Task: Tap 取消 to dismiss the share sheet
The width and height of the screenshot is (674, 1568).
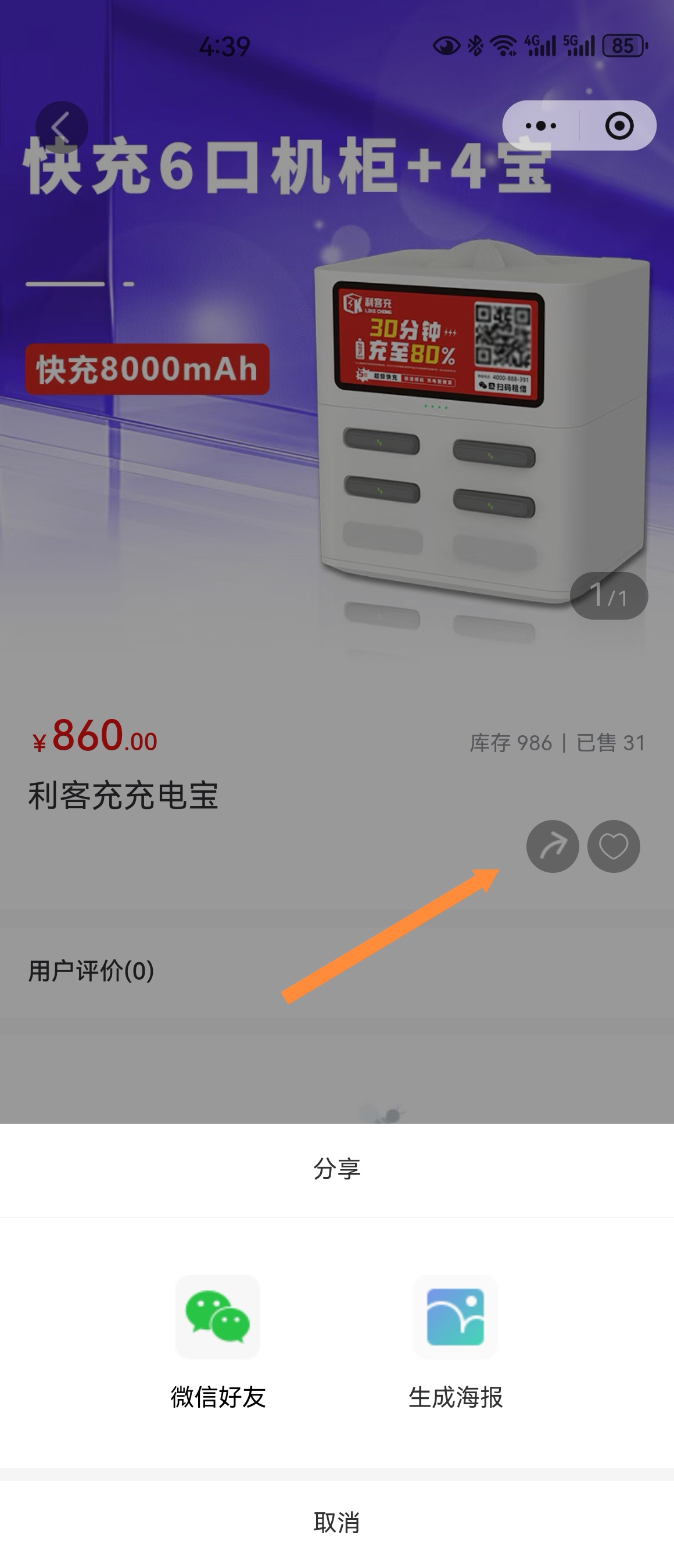Action: (x=336, y=1522)
